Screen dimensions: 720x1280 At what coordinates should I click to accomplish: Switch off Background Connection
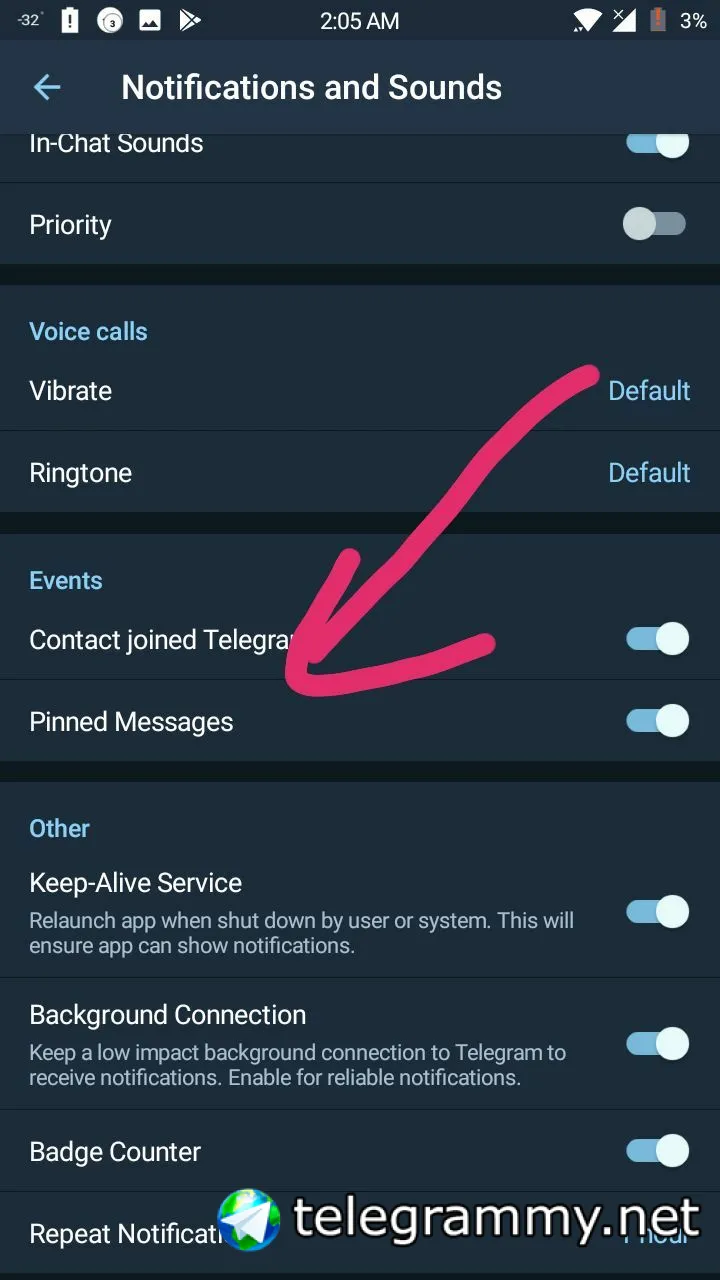click(x=657, y=1044)
